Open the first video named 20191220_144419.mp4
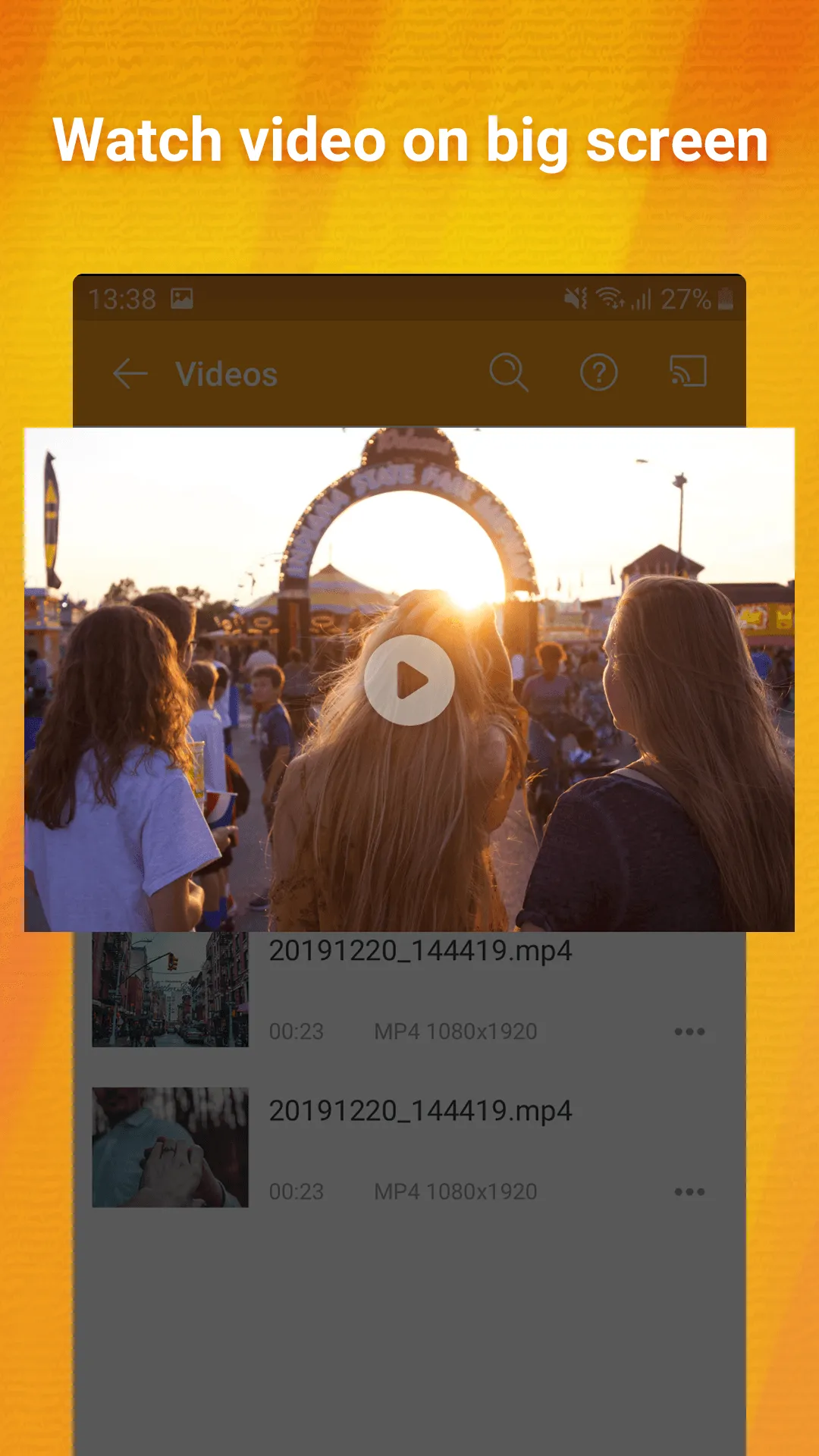 tap(421, 951)
